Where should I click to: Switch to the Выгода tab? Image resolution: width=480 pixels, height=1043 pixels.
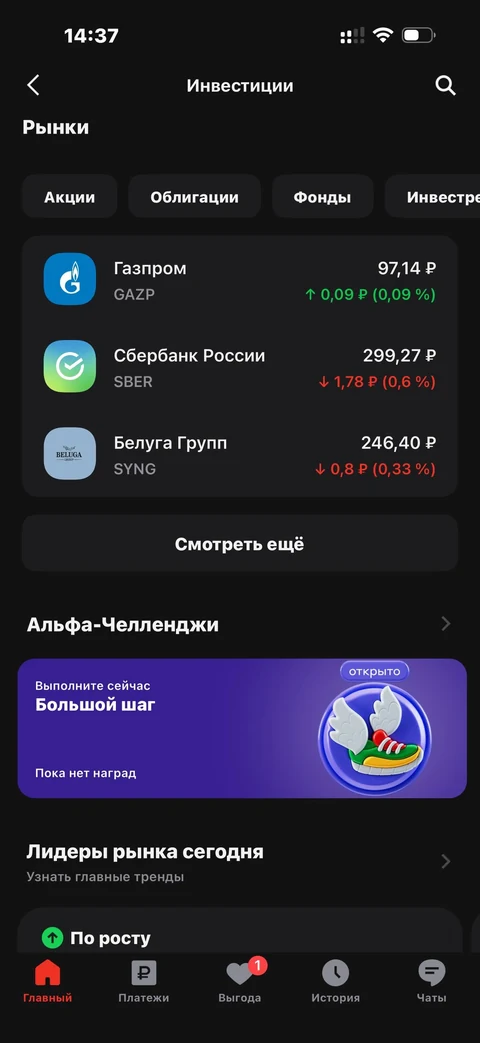pos(240,982)
